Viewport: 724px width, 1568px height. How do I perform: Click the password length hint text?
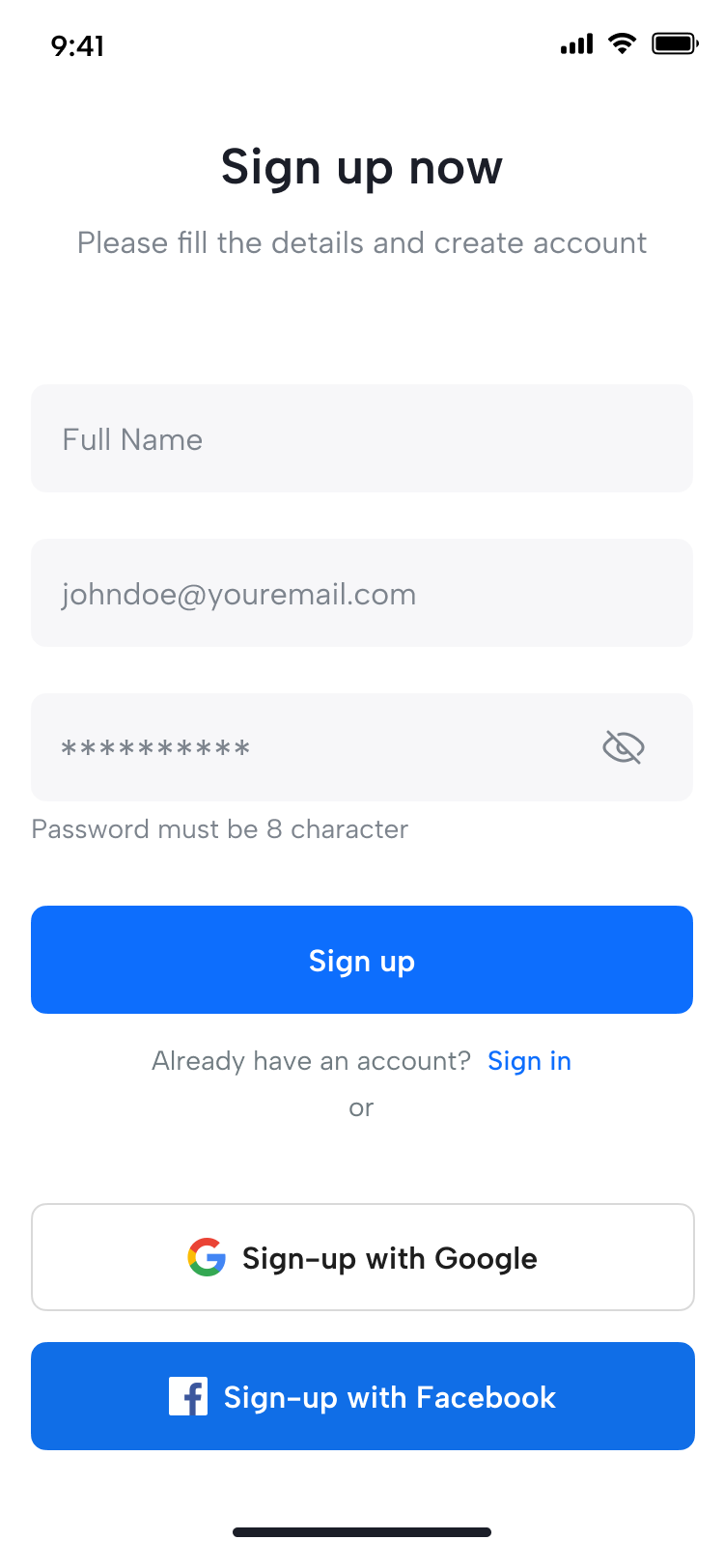[220, 828]
